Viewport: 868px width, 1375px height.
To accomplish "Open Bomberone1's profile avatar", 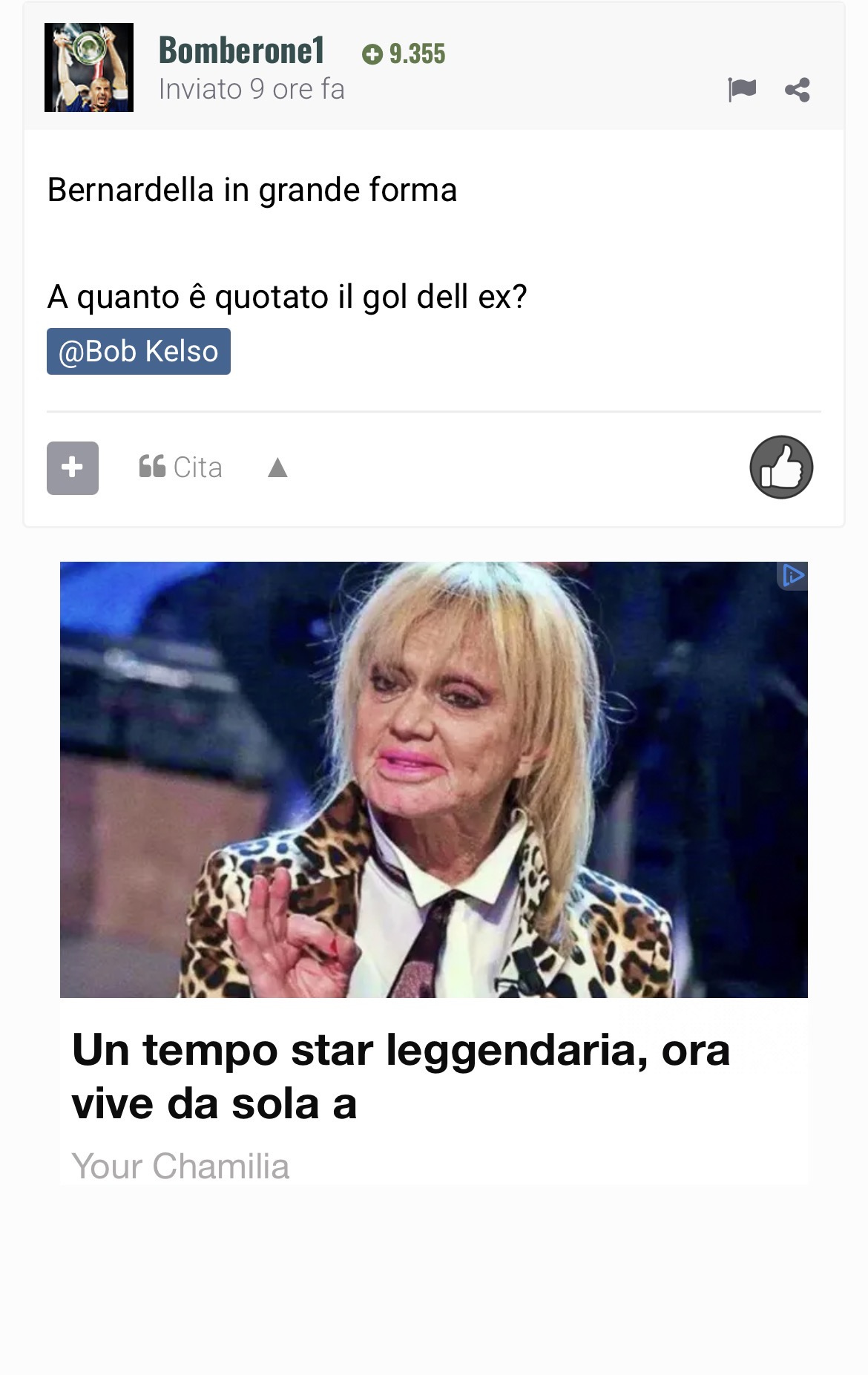I will coord(89,68).
